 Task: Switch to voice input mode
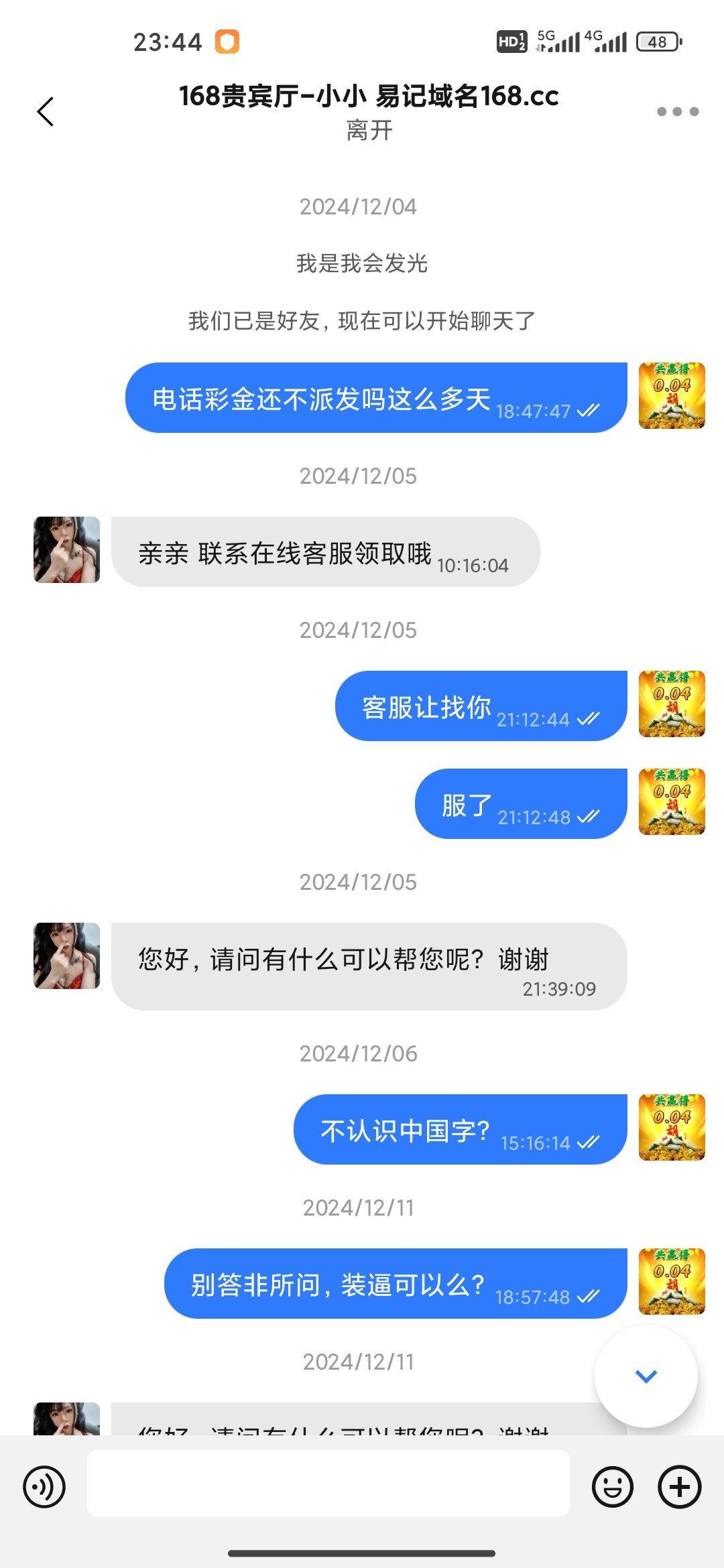coord(44,1487)
